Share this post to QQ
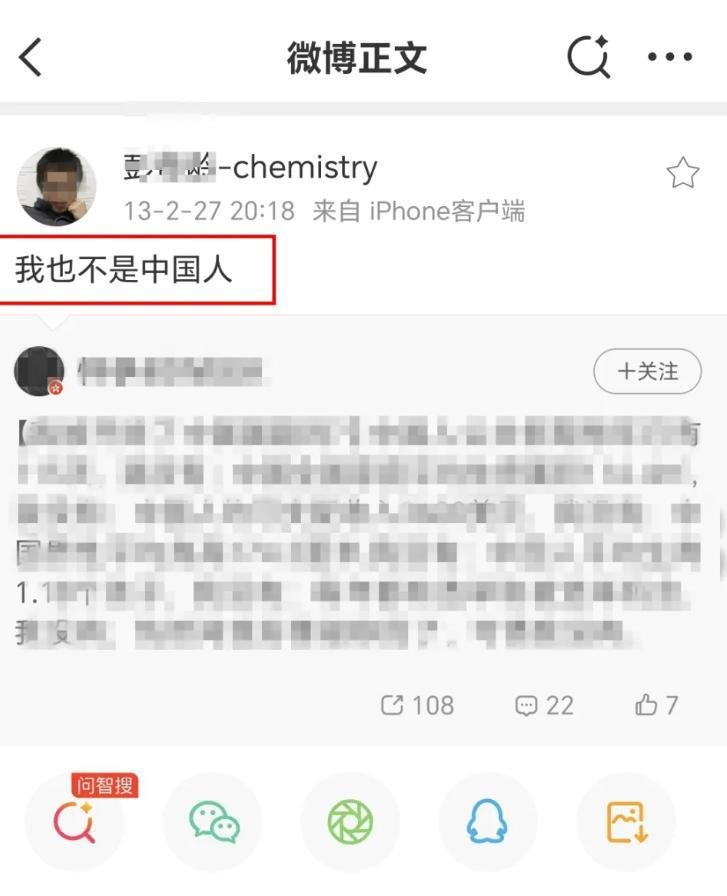The width and height of the screenshot is (727, 896). pyautogui.click(x=488, y=822)
